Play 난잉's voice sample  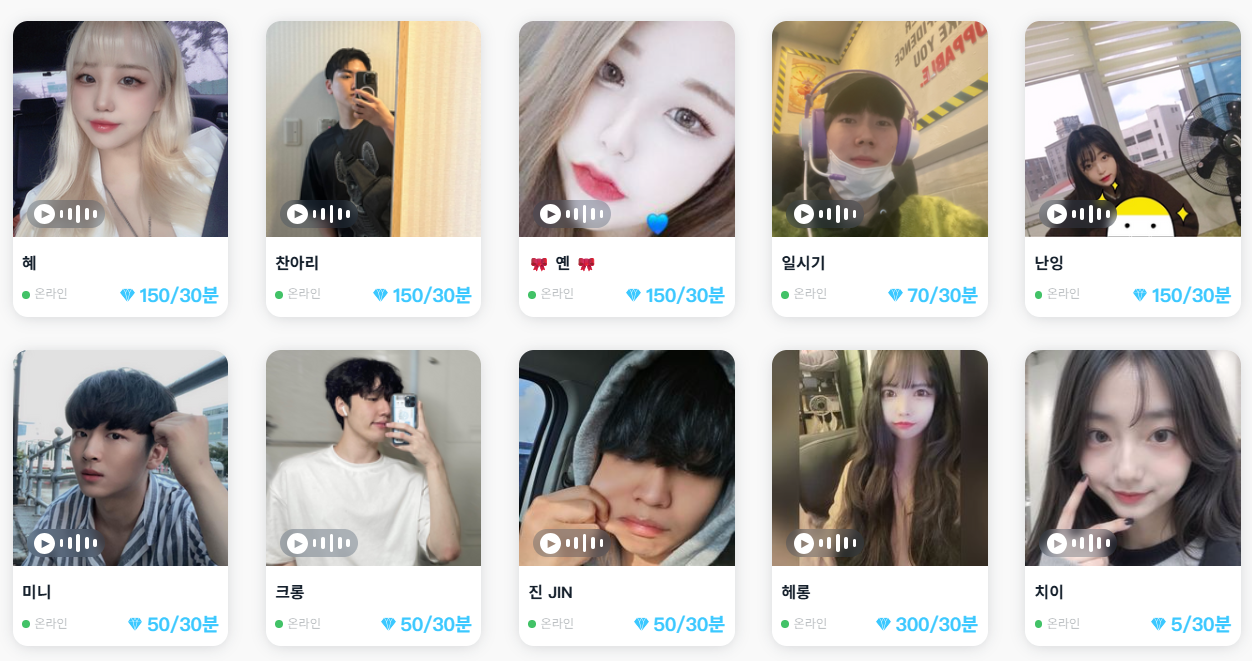point(1057,213)
